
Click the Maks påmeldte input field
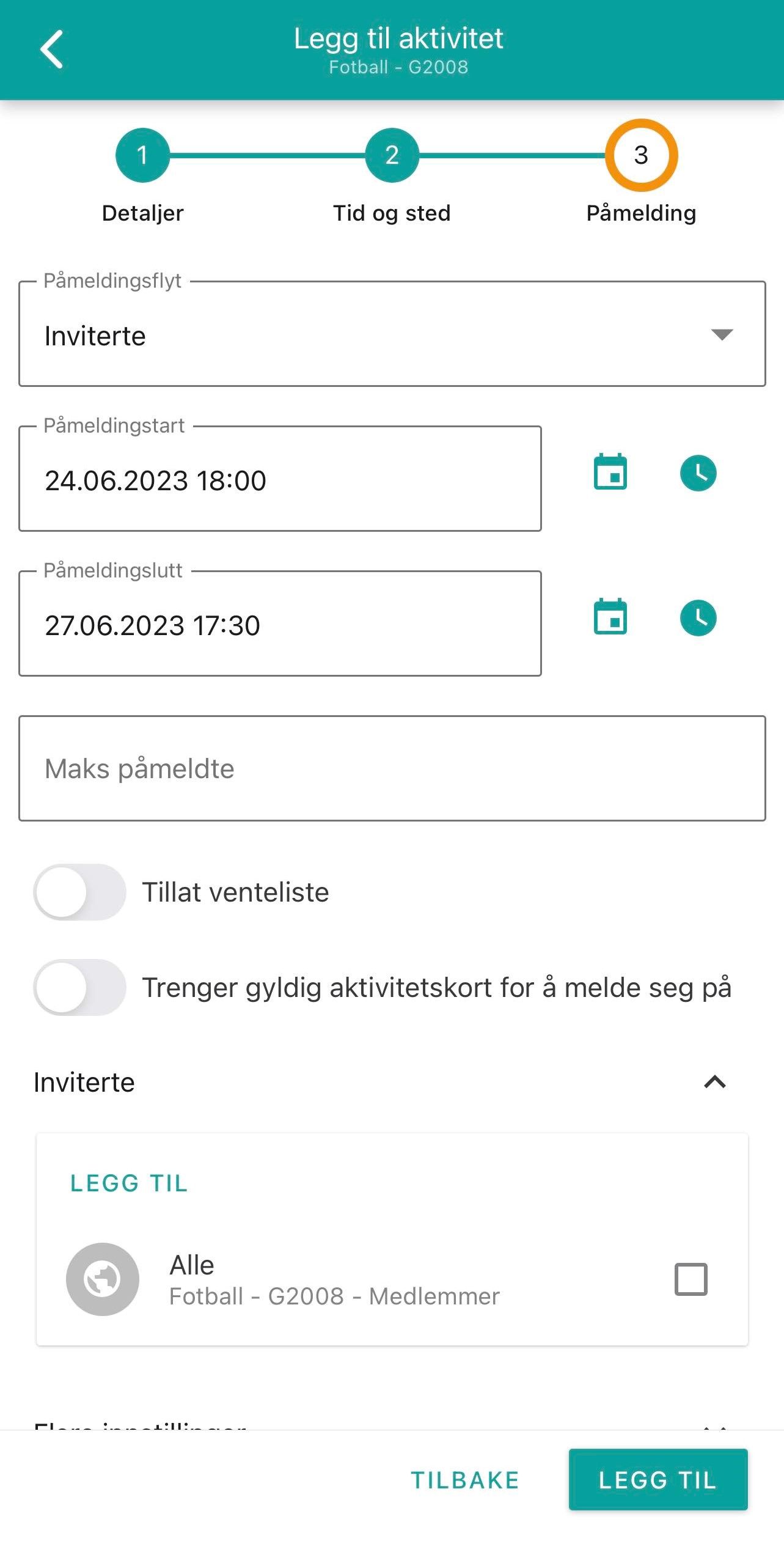click(x=392, y=768)
